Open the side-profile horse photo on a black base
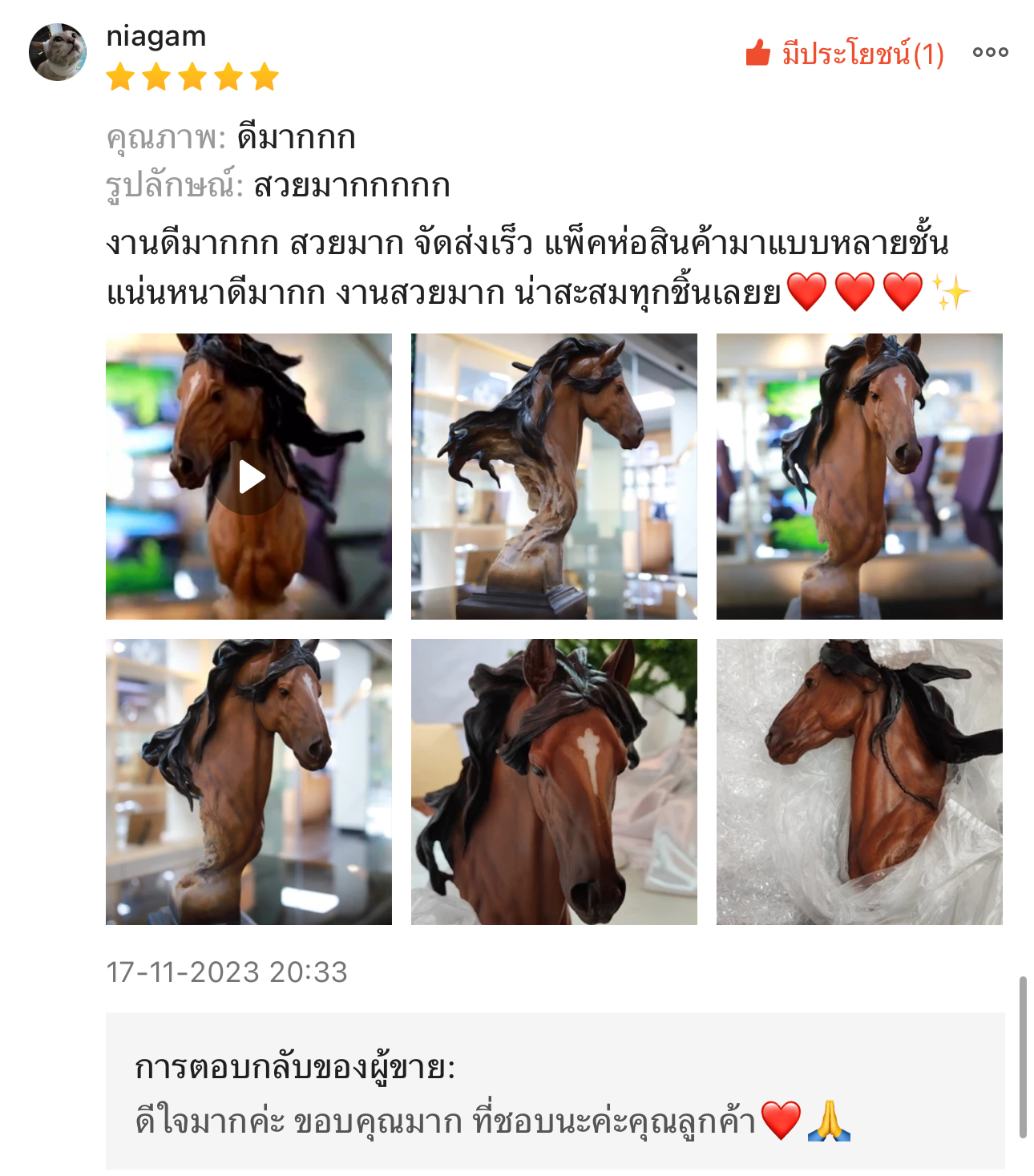The height and width of the screenshot is (1176, 1034). tap(554, 477)
